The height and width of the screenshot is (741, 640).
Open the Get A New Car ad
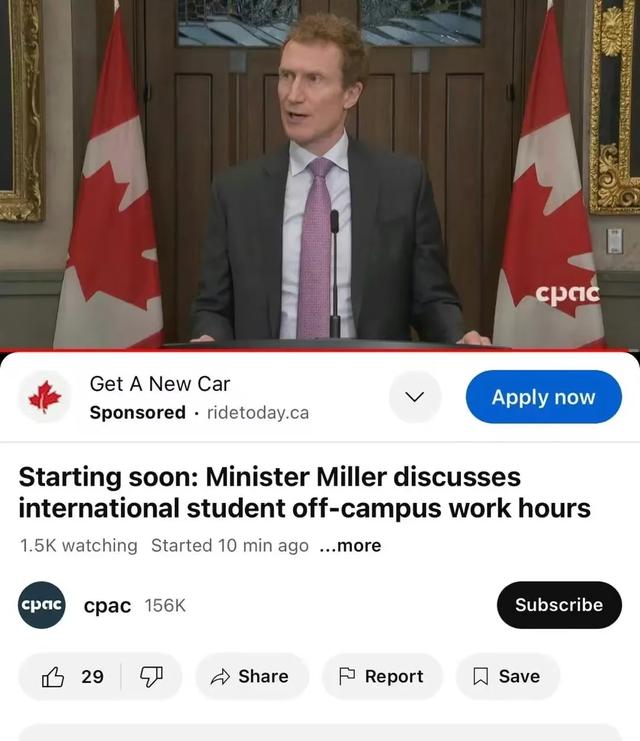click(x=160, y=384)
